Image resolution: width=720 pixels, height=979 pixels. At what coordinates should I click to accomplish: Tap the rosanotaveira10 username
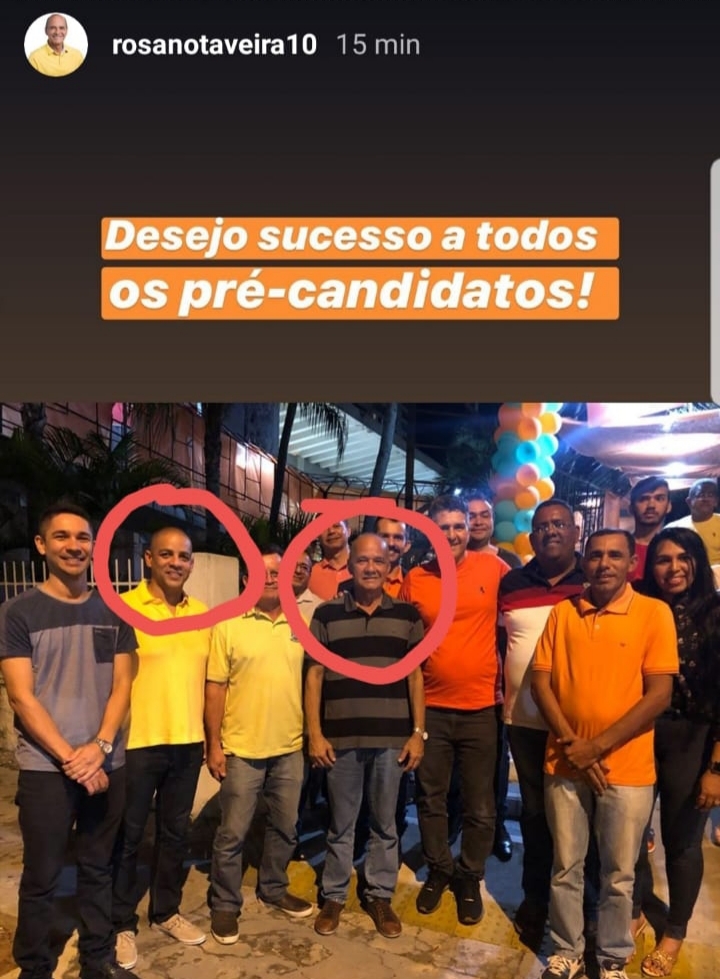tap(215, 45)
